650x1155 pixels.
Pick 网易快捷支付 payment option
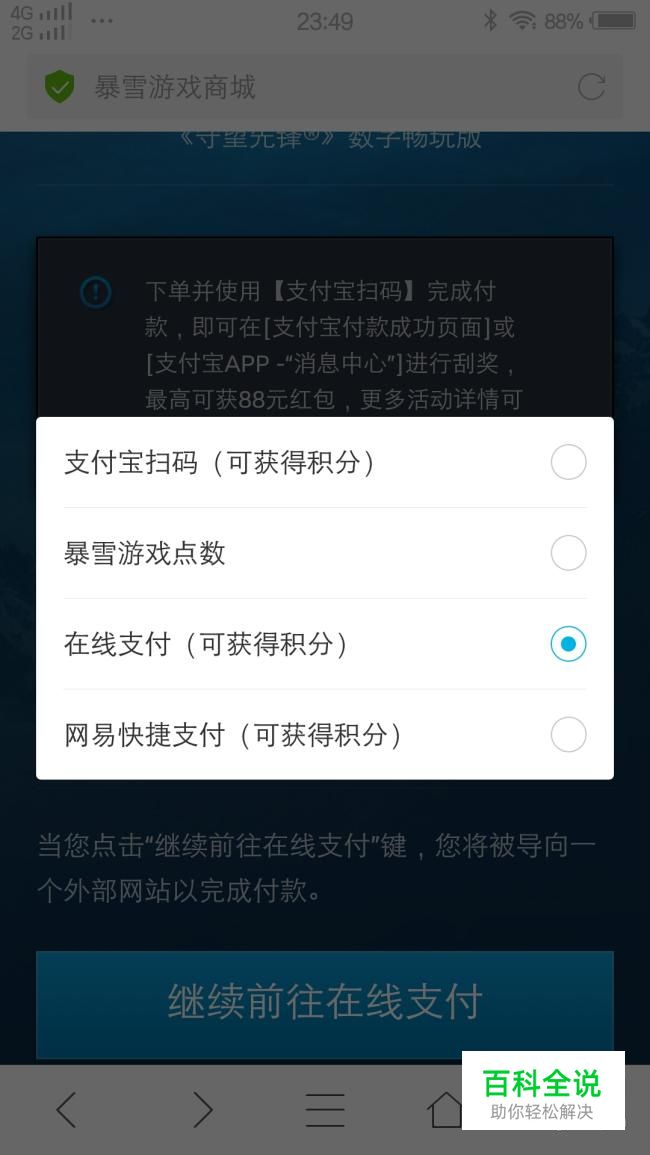(x=325, y=735)
